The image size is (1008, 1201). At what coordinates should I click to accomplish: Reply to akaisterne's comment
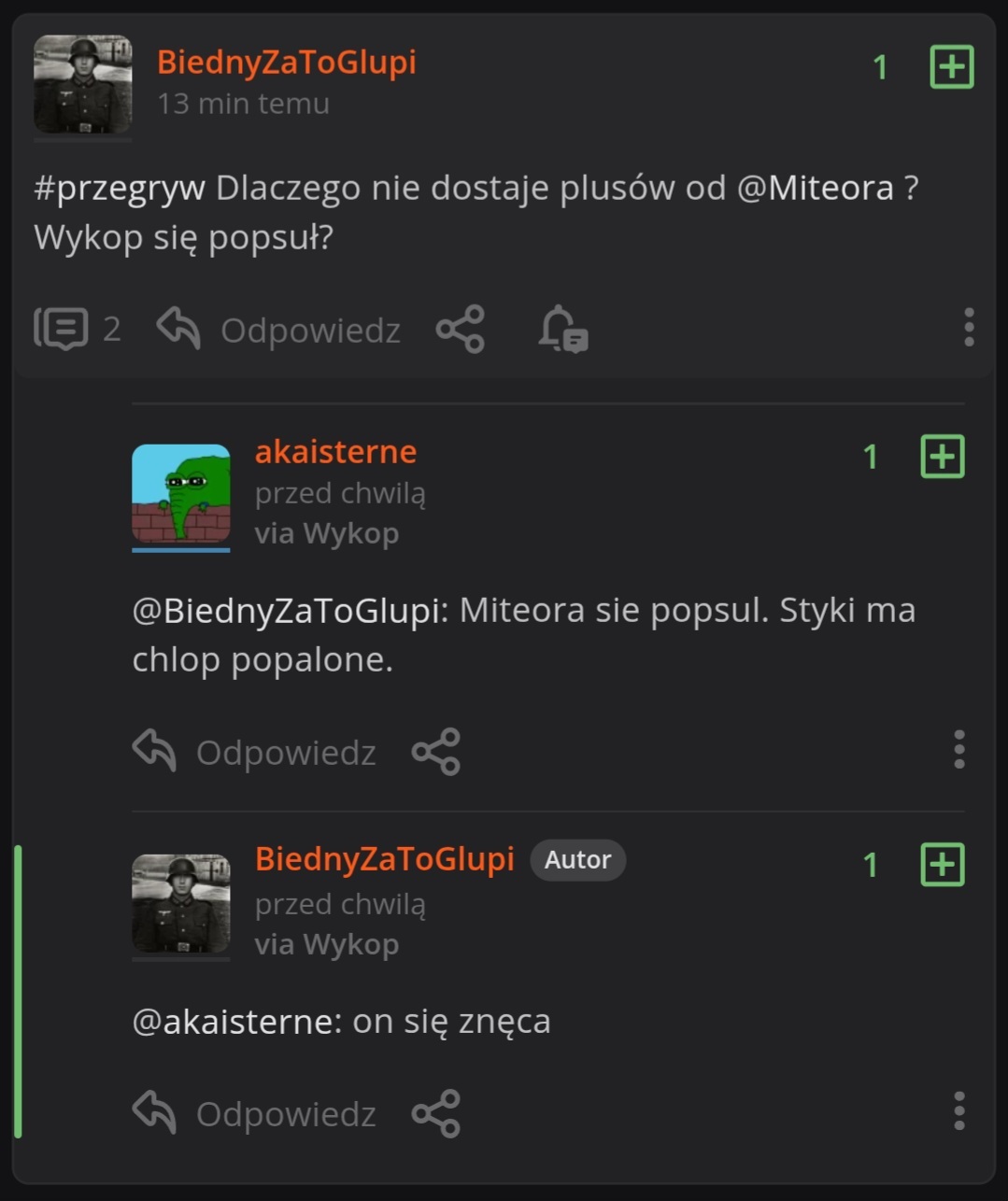click(255, 752)
